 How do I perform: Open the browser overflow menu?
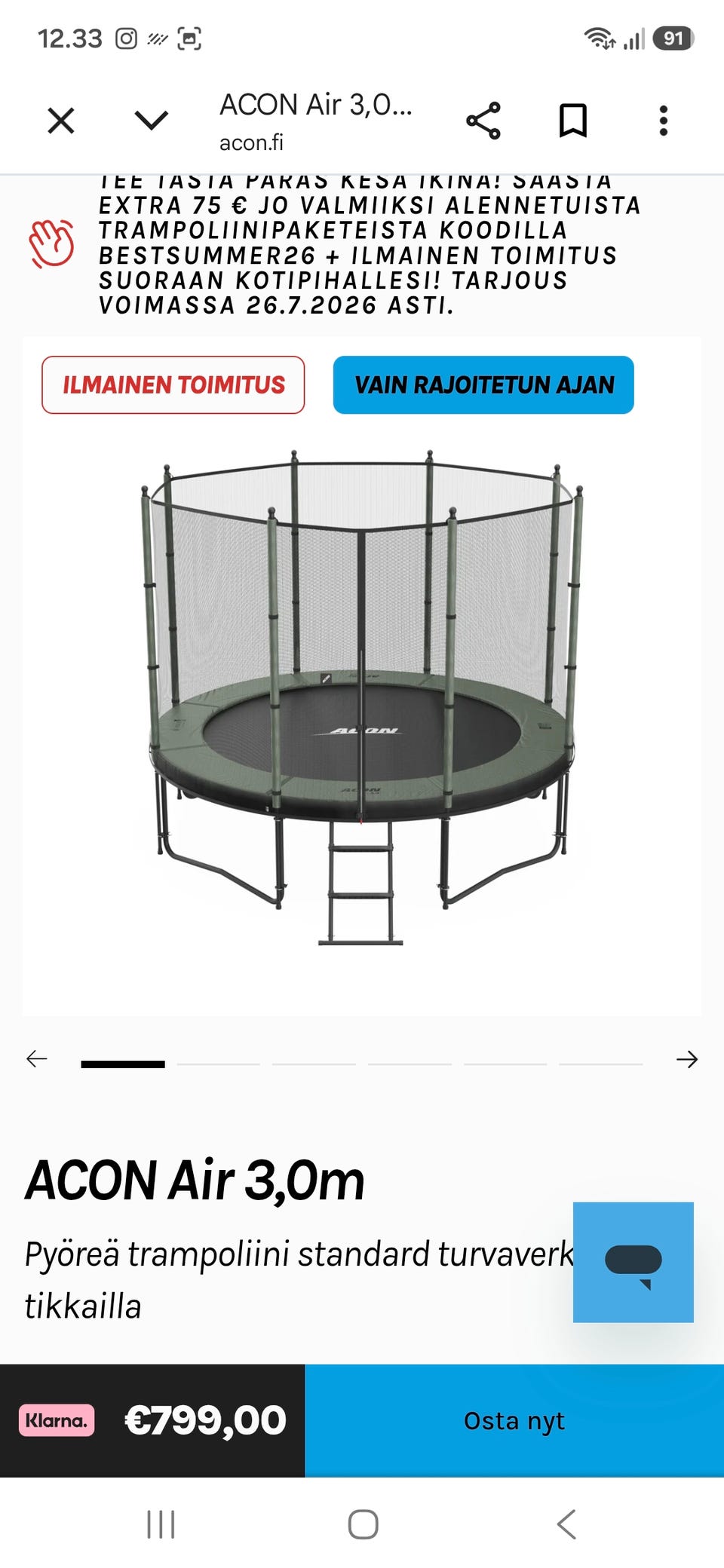tap(664, 121)
